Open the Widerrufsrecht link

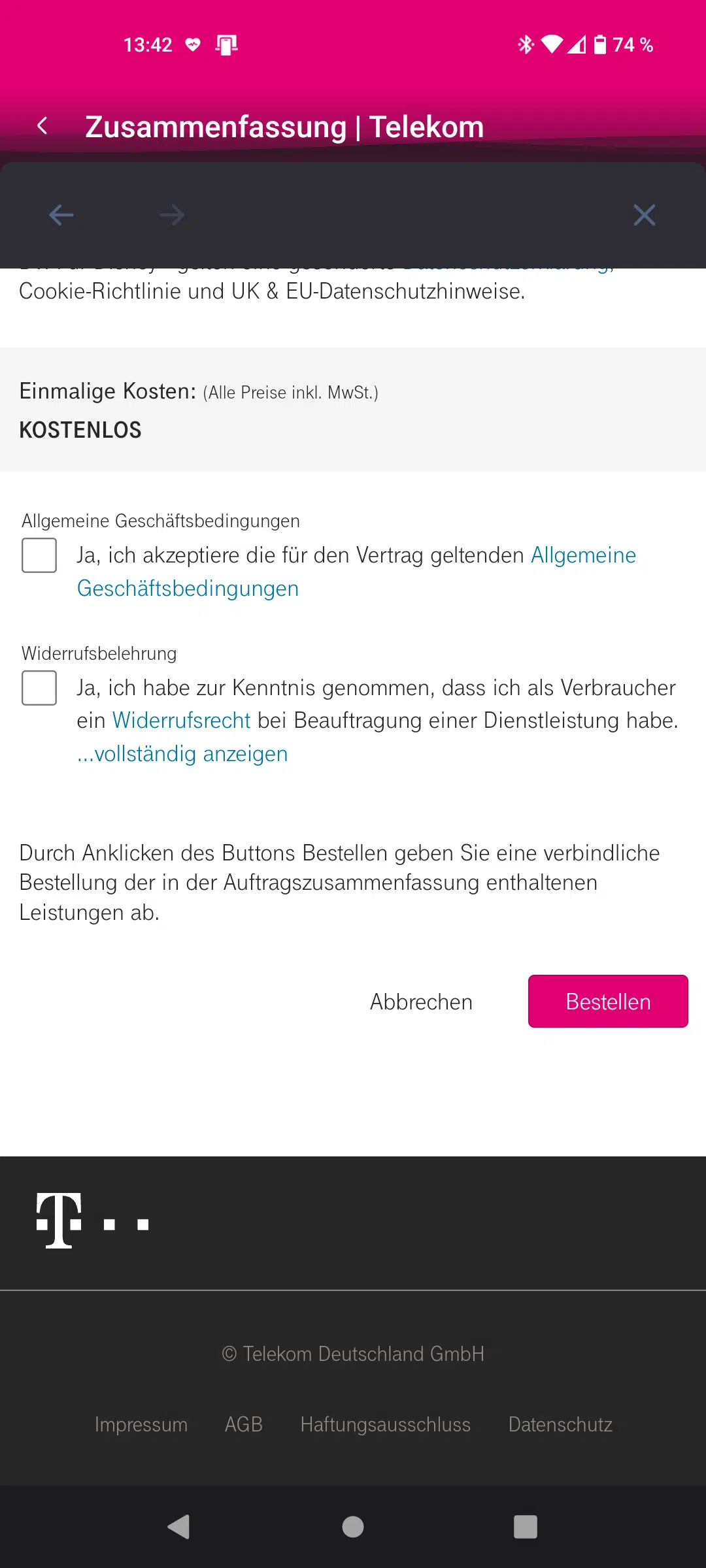tap(181, 721)
